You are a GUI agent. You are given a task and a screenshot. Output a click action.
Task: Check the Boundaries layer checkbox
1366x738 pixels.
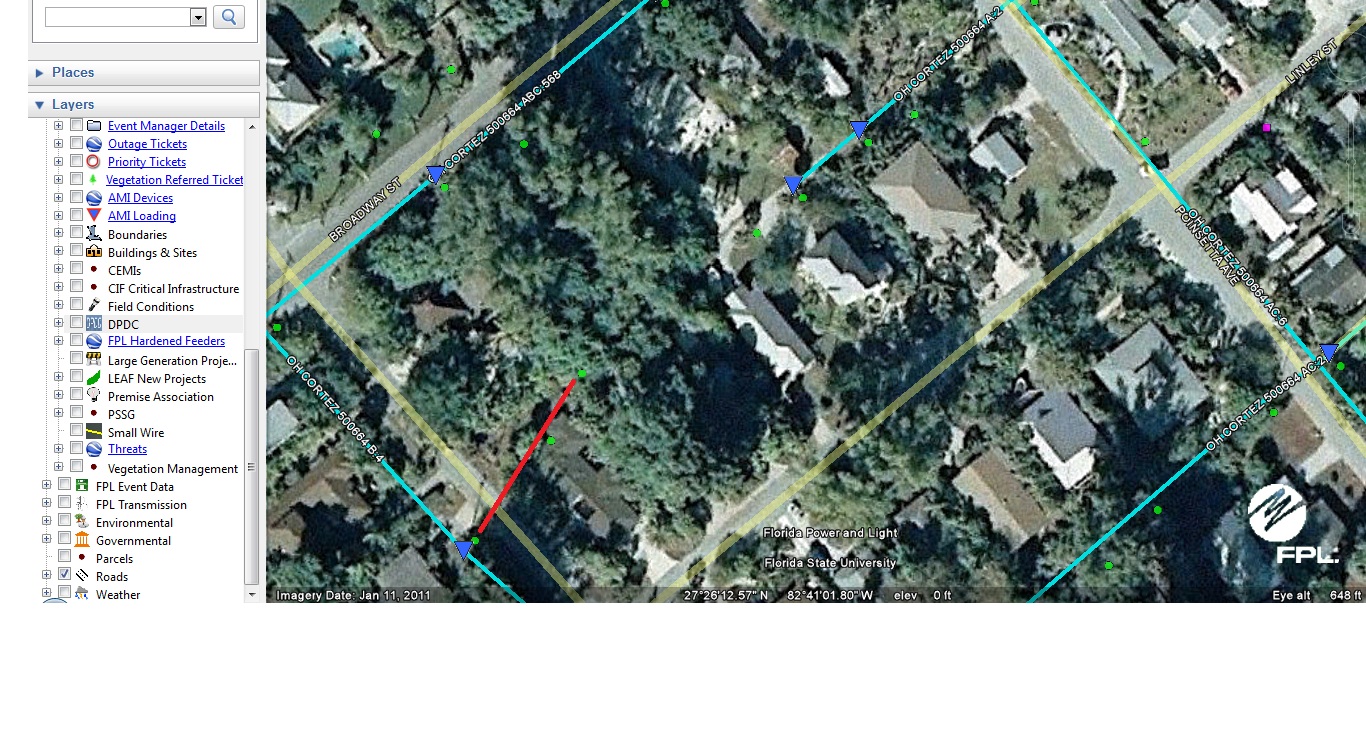76,234
